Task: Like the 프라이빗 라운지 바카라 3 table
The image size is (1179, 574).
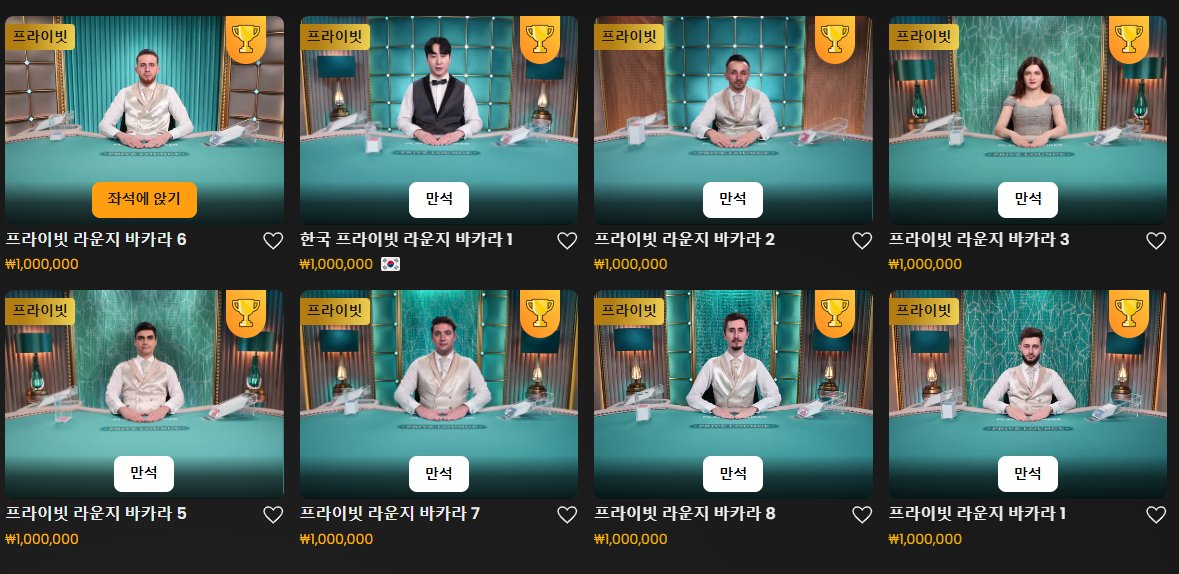Action: tap(1156, 240)
